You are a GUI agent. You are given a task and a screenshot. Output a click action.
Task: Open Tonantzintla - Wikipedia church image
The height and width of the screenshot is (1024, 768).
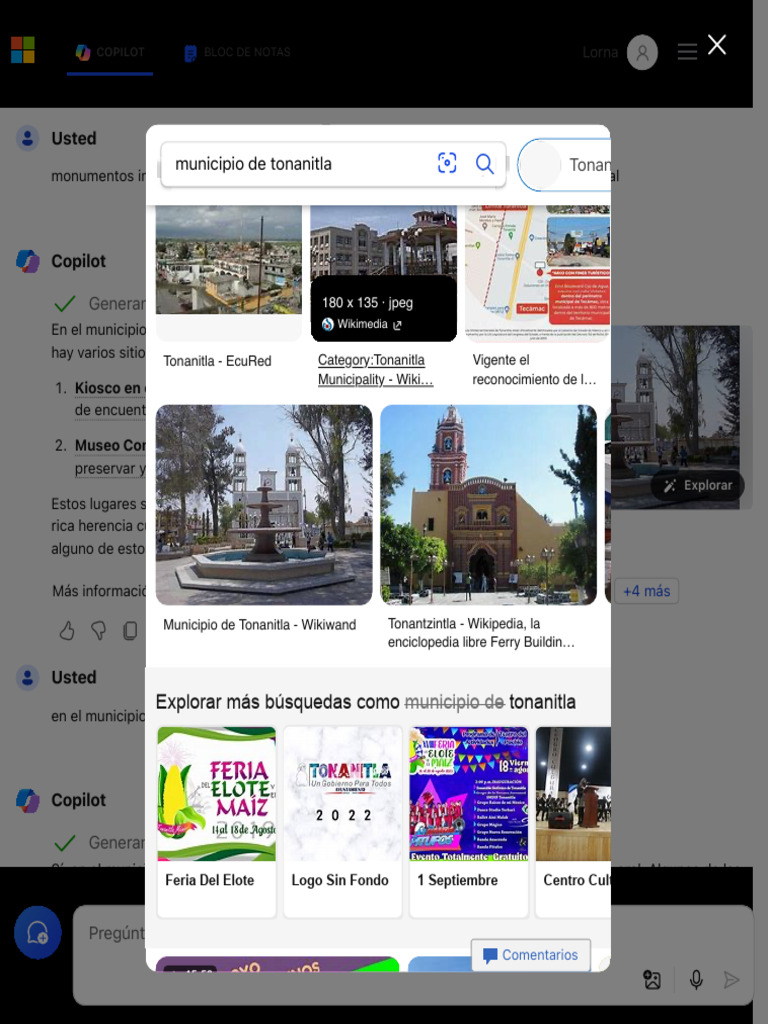(488, 505)
